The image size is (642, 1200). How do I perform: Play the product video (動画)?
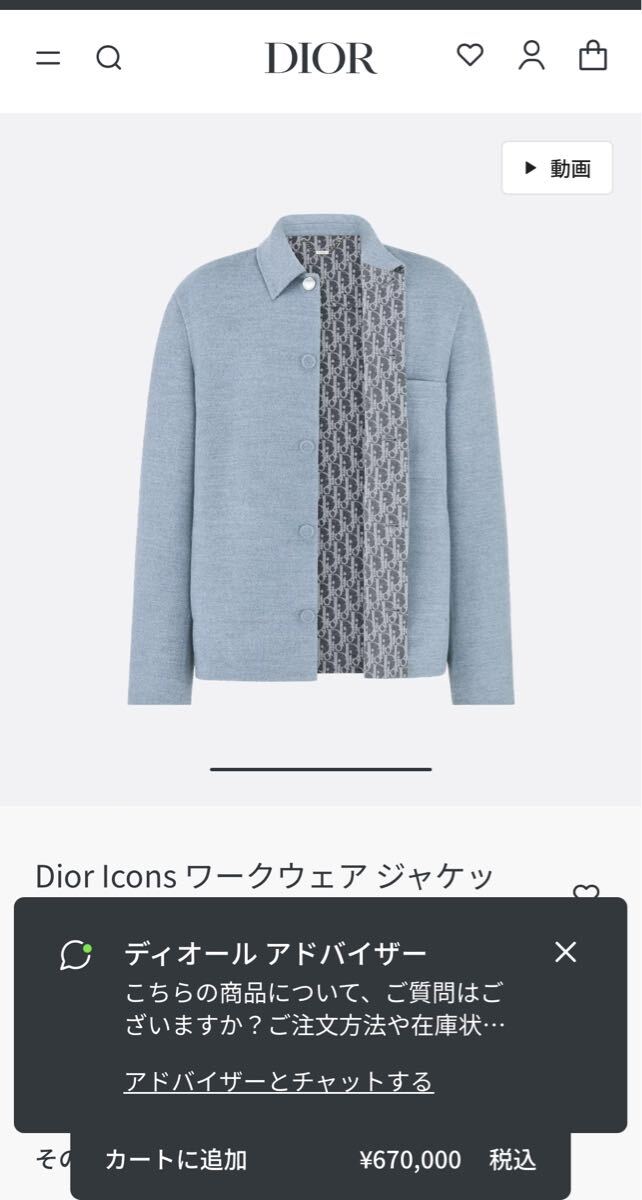(558, 169)
